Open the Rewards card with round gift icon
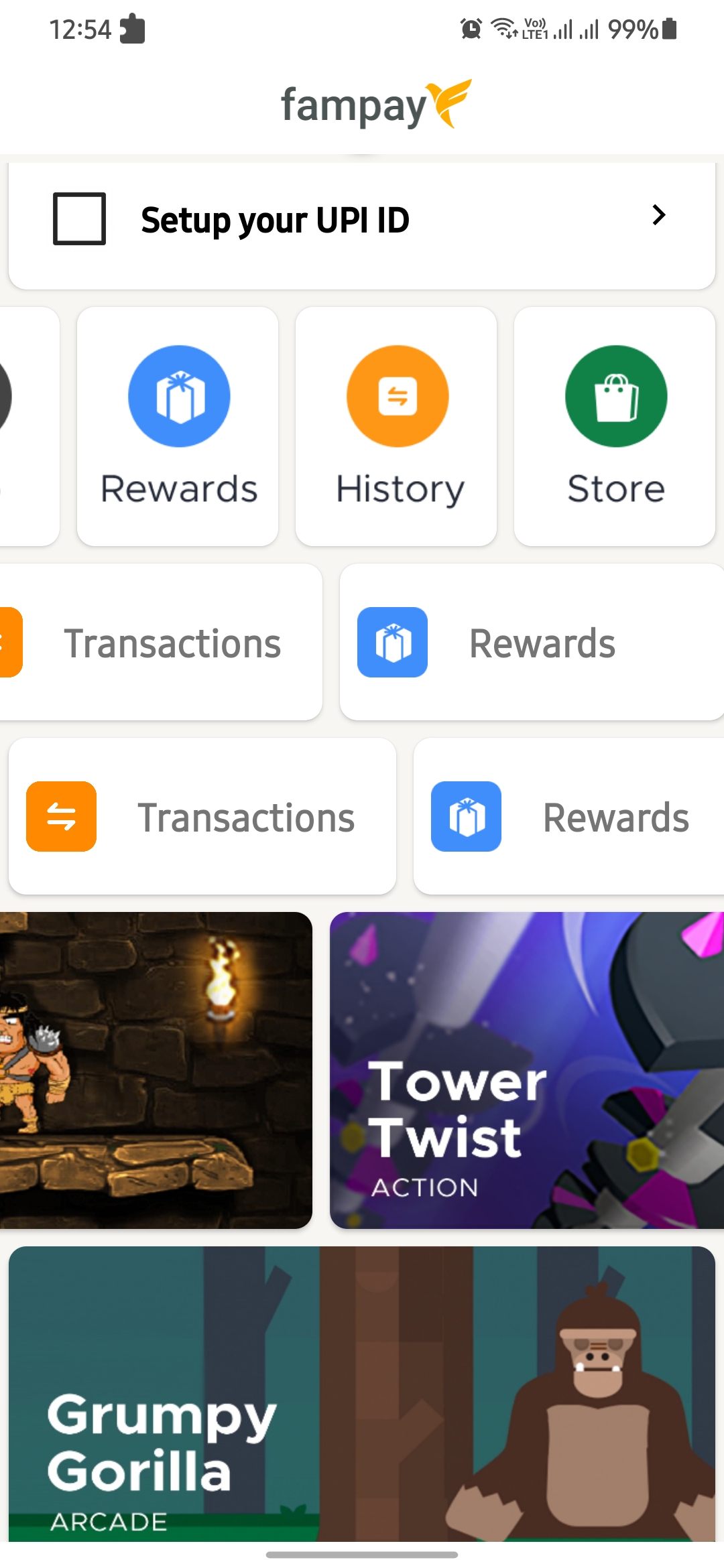724x1568 pixels. point(178,426)
